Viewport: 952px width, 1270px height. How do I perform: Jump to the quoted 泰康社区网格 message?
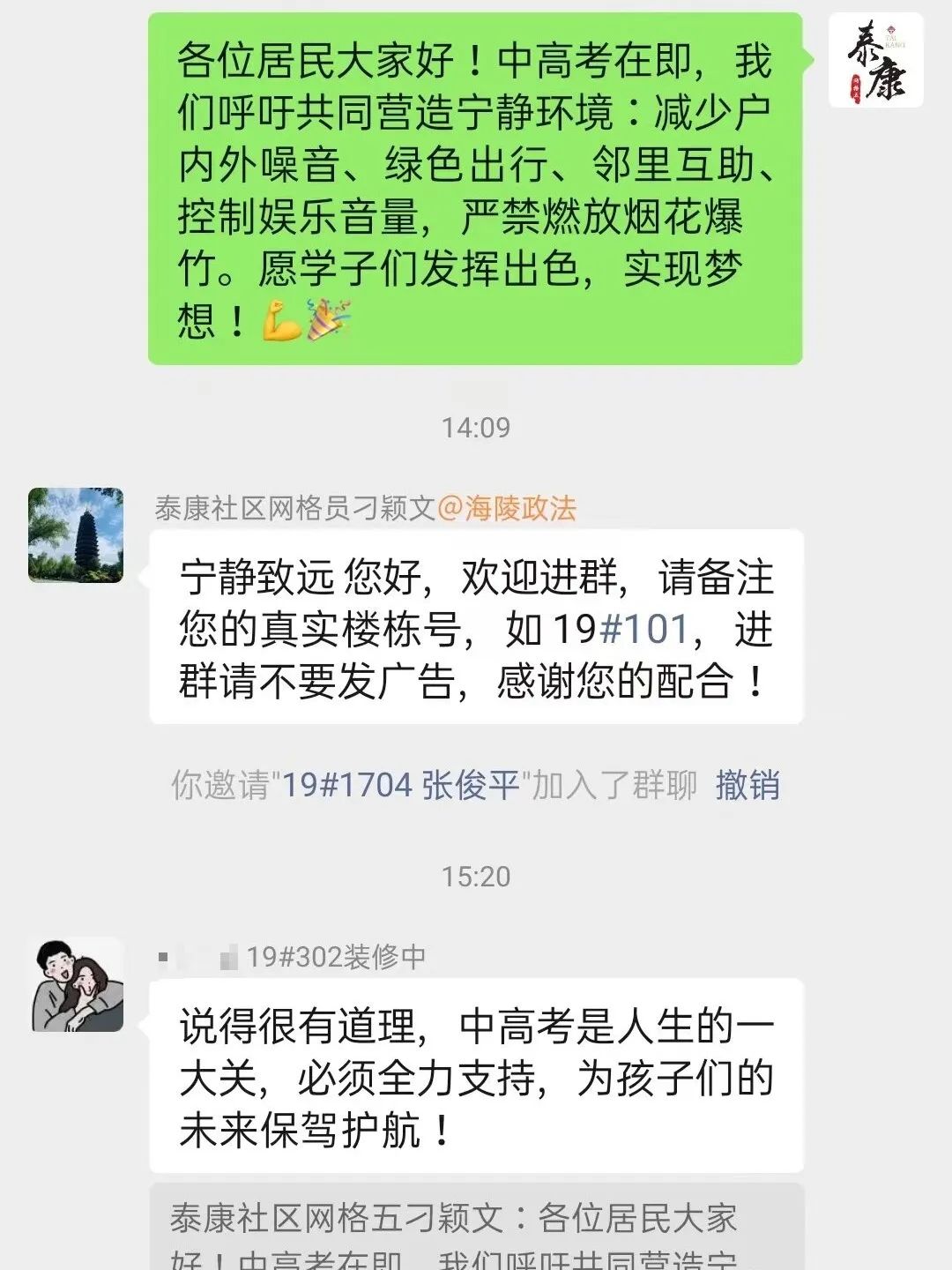(x=476, y=1229)
